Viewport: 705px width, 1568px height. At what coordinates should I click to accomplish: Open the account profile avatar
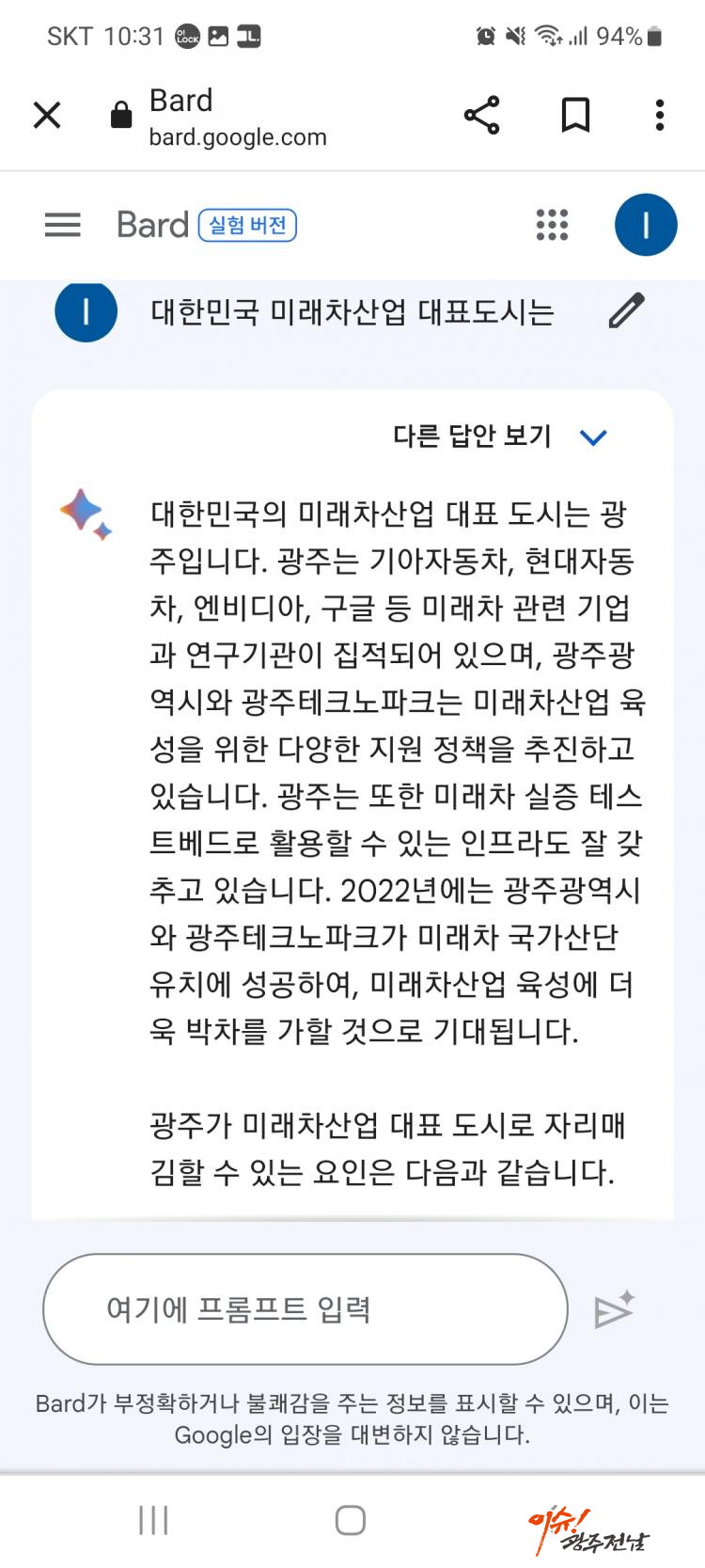click(646, 225)
